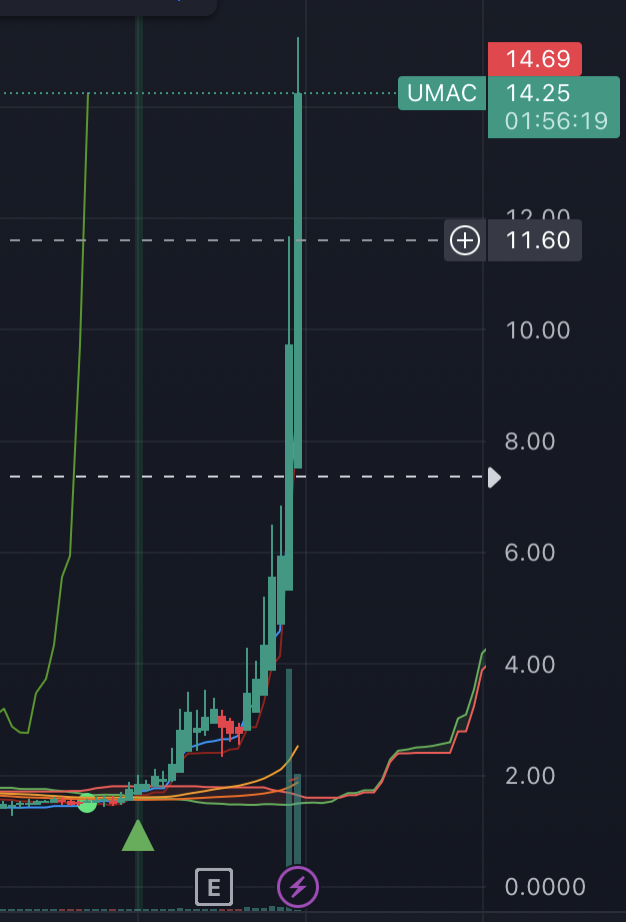Open the purple lightning bolt event marker

tap(297, 886)
